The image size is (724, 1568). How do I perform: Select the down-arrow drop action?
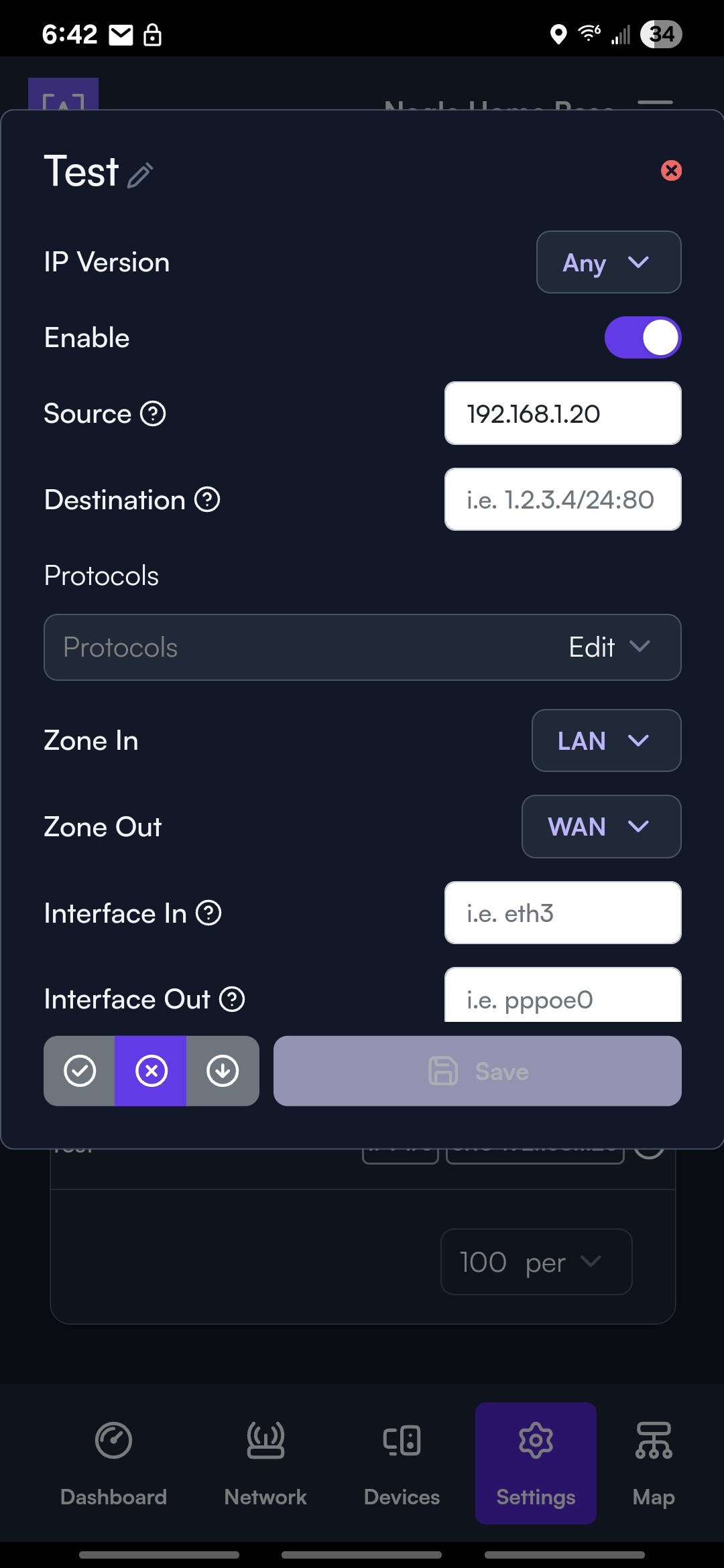click(223, 1071)
